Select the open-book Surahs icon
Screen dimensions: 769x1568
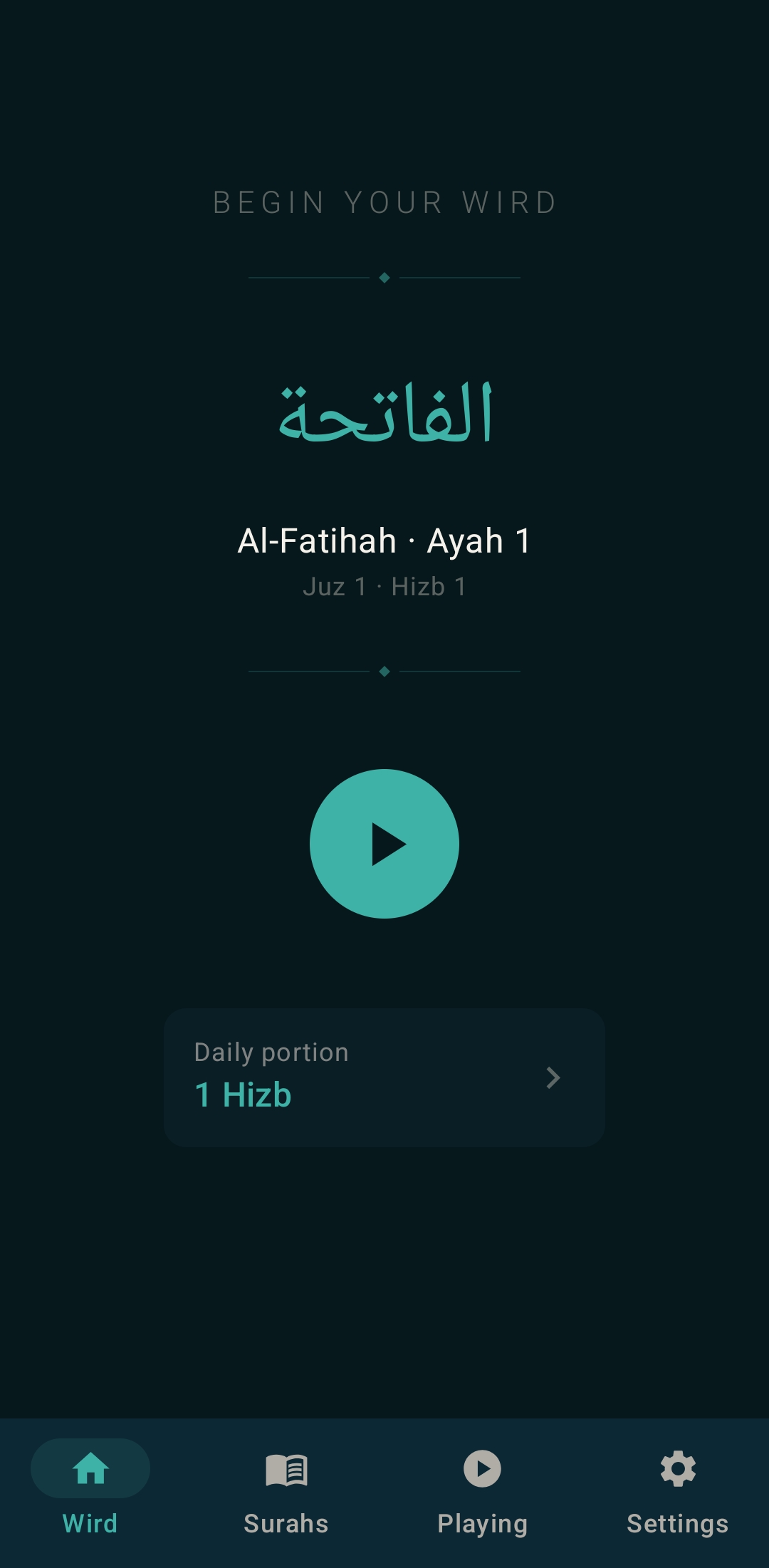point(287,1469)
